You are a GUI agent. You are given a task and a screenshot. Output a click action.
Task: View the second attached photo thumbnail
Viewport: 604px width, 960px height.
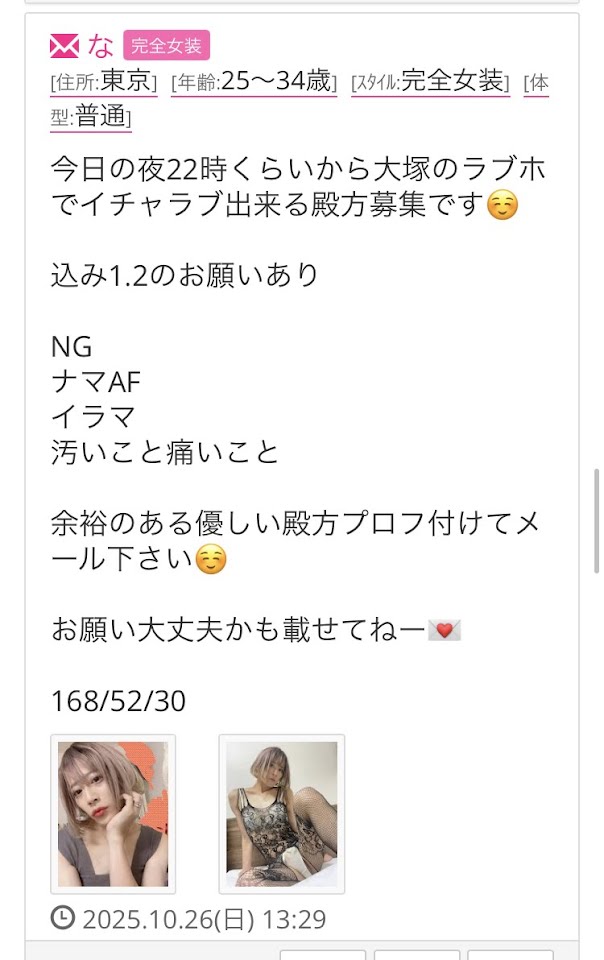tap(282, 813)
